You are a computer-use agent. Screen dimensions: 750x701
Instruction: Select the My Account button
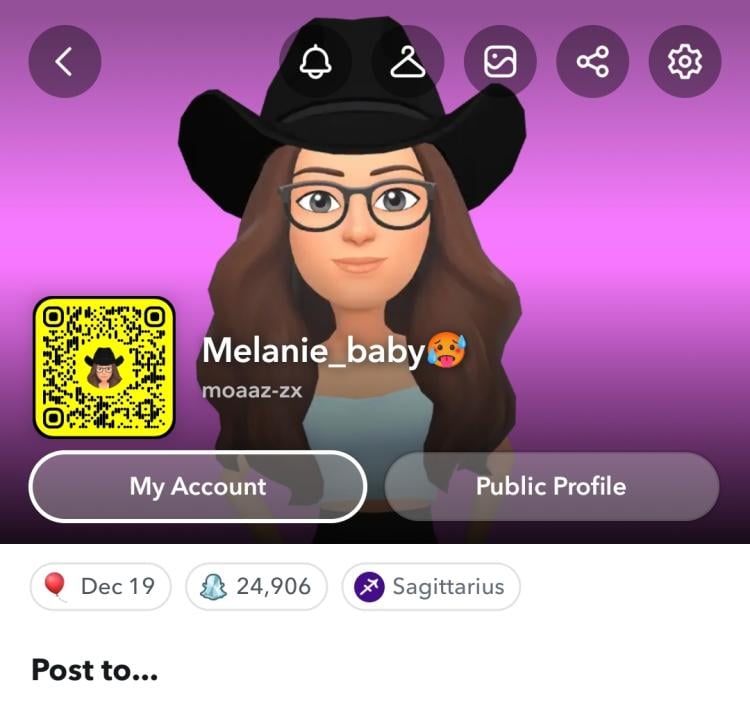198,487
